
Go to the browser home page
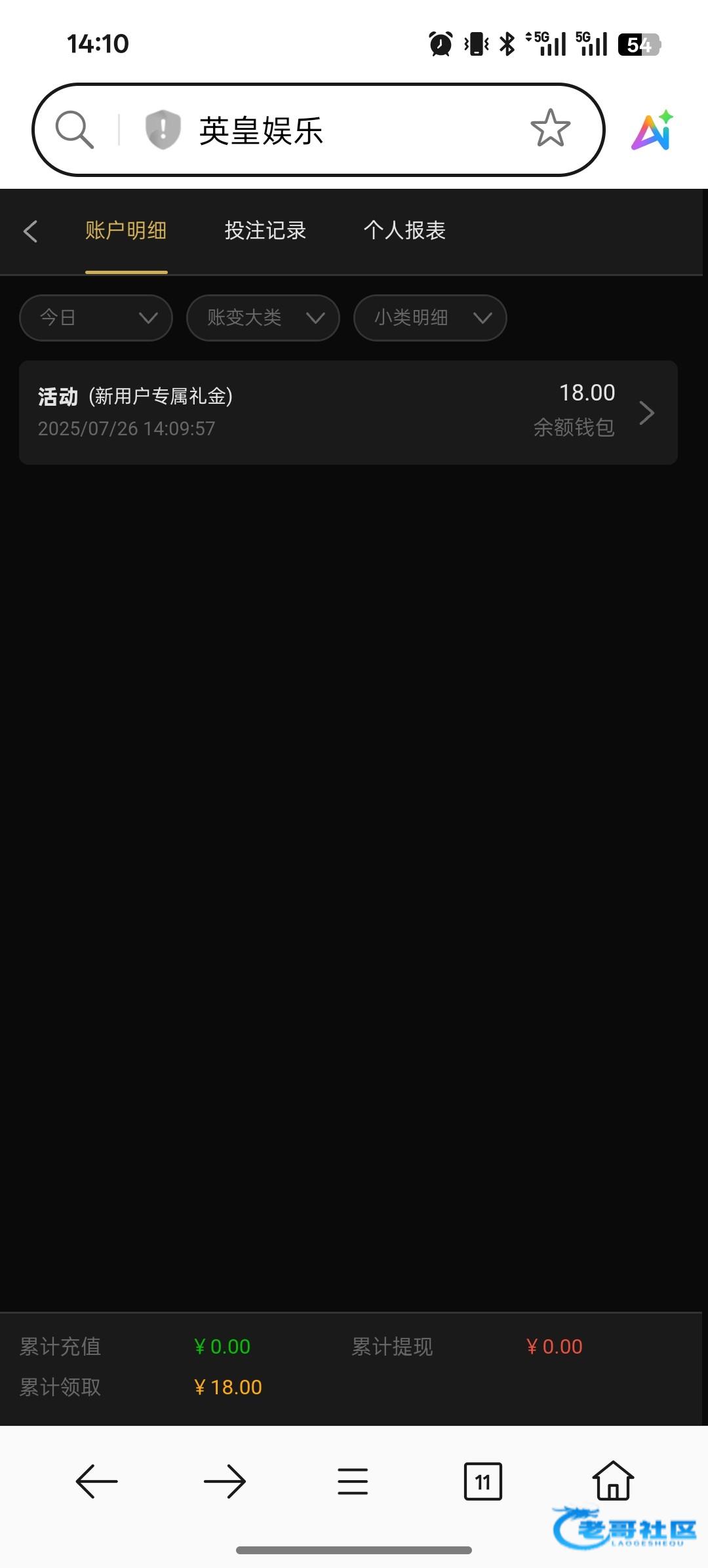coord(613,1480)
